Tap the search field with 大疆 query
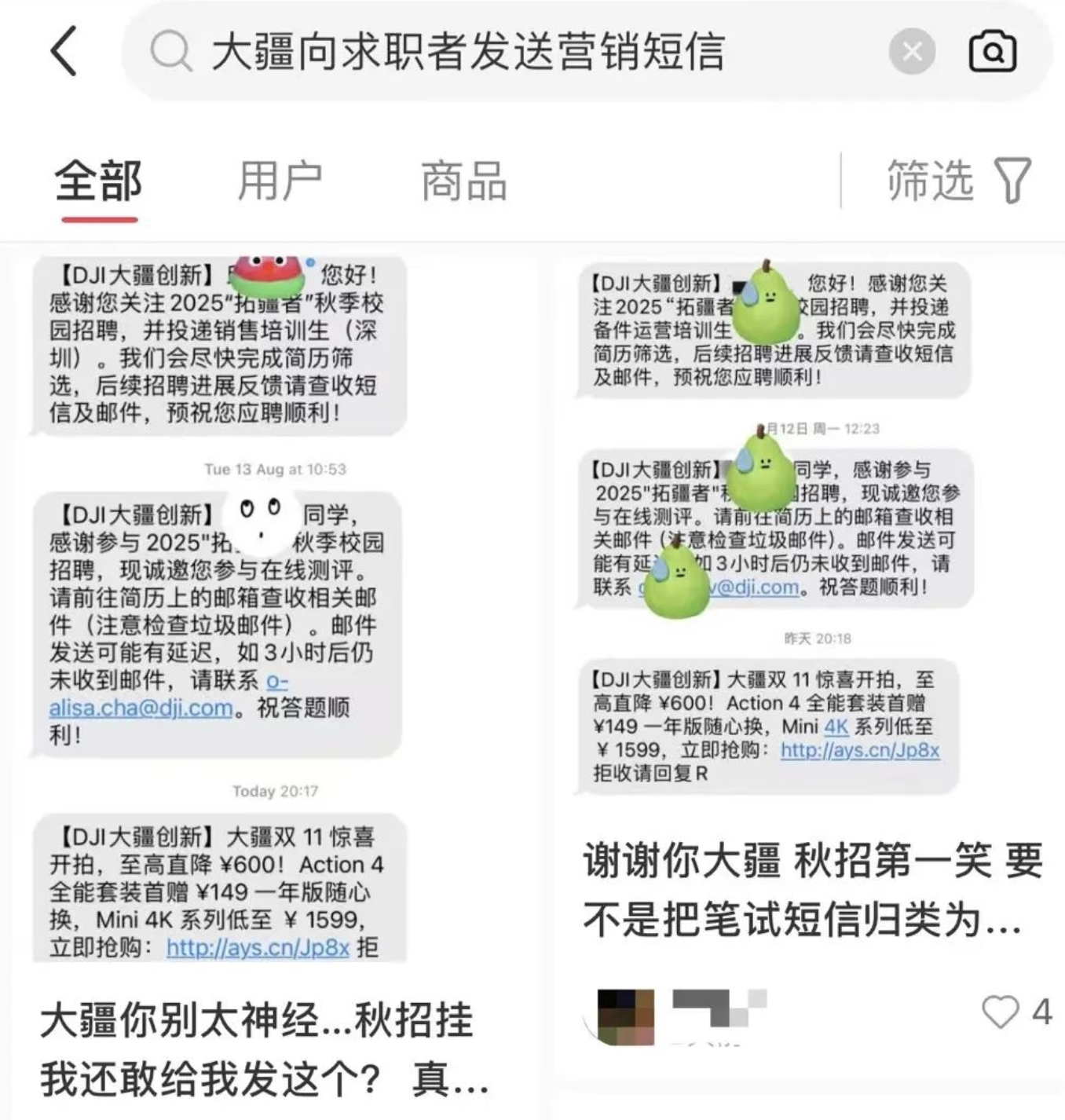The image size is (1065, 1120). tap(503, 52)
